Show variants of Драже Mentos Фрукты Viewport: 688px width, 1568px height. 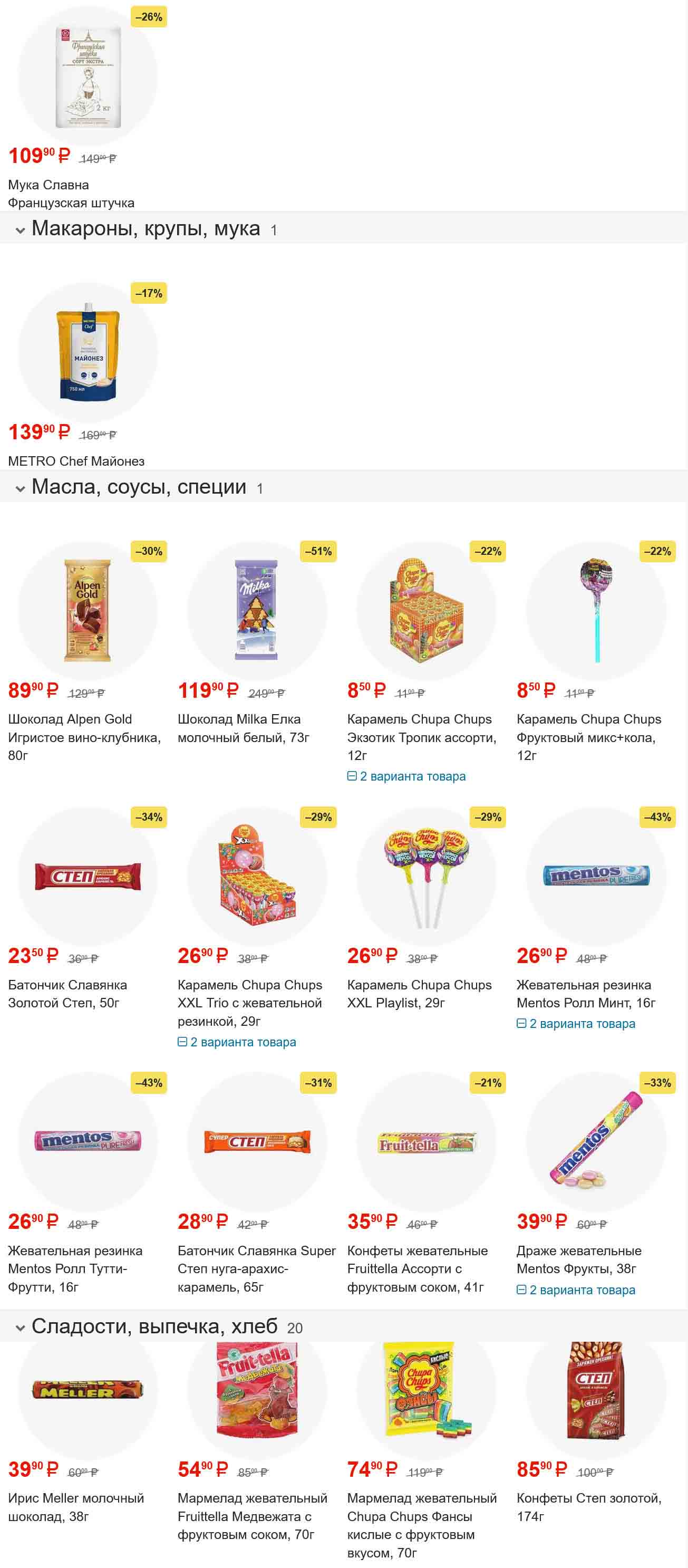point(582,1290)
